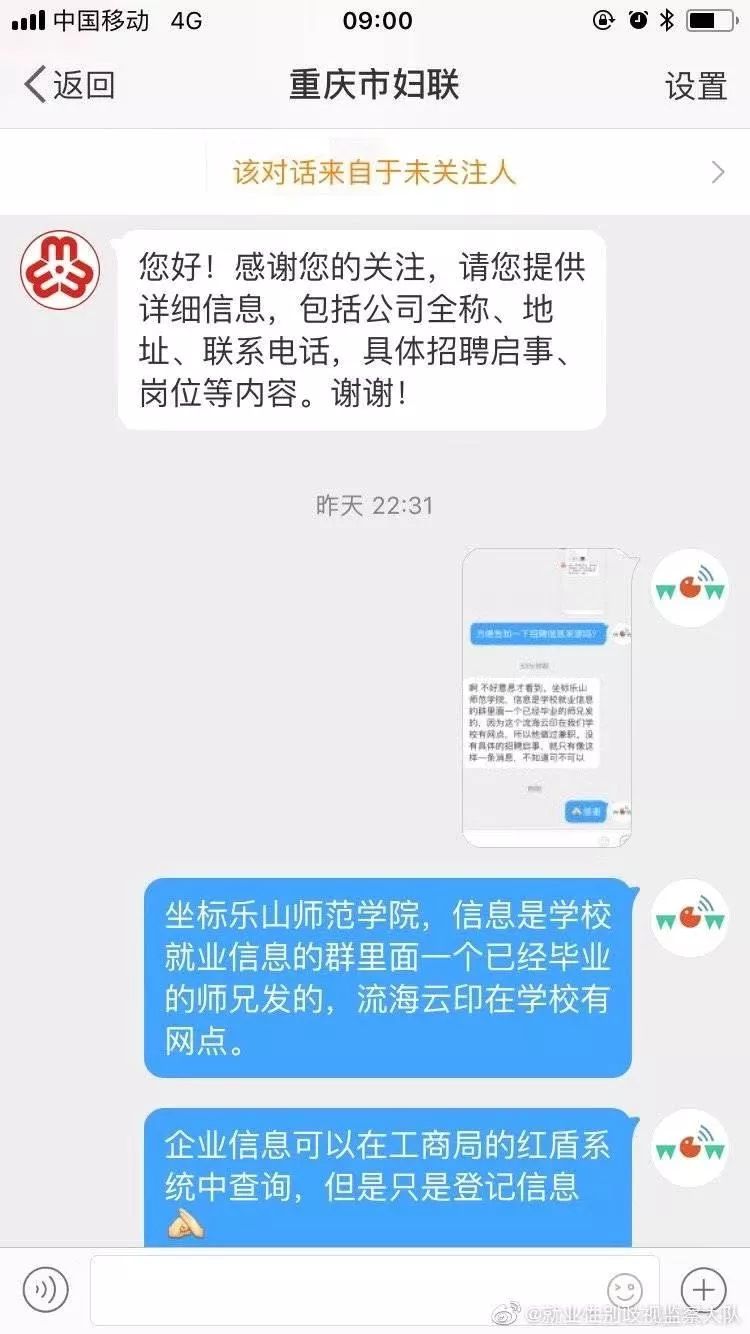Open the plus attachment menu
This screenshot has width=750, height=1334.
point(703,1290)
